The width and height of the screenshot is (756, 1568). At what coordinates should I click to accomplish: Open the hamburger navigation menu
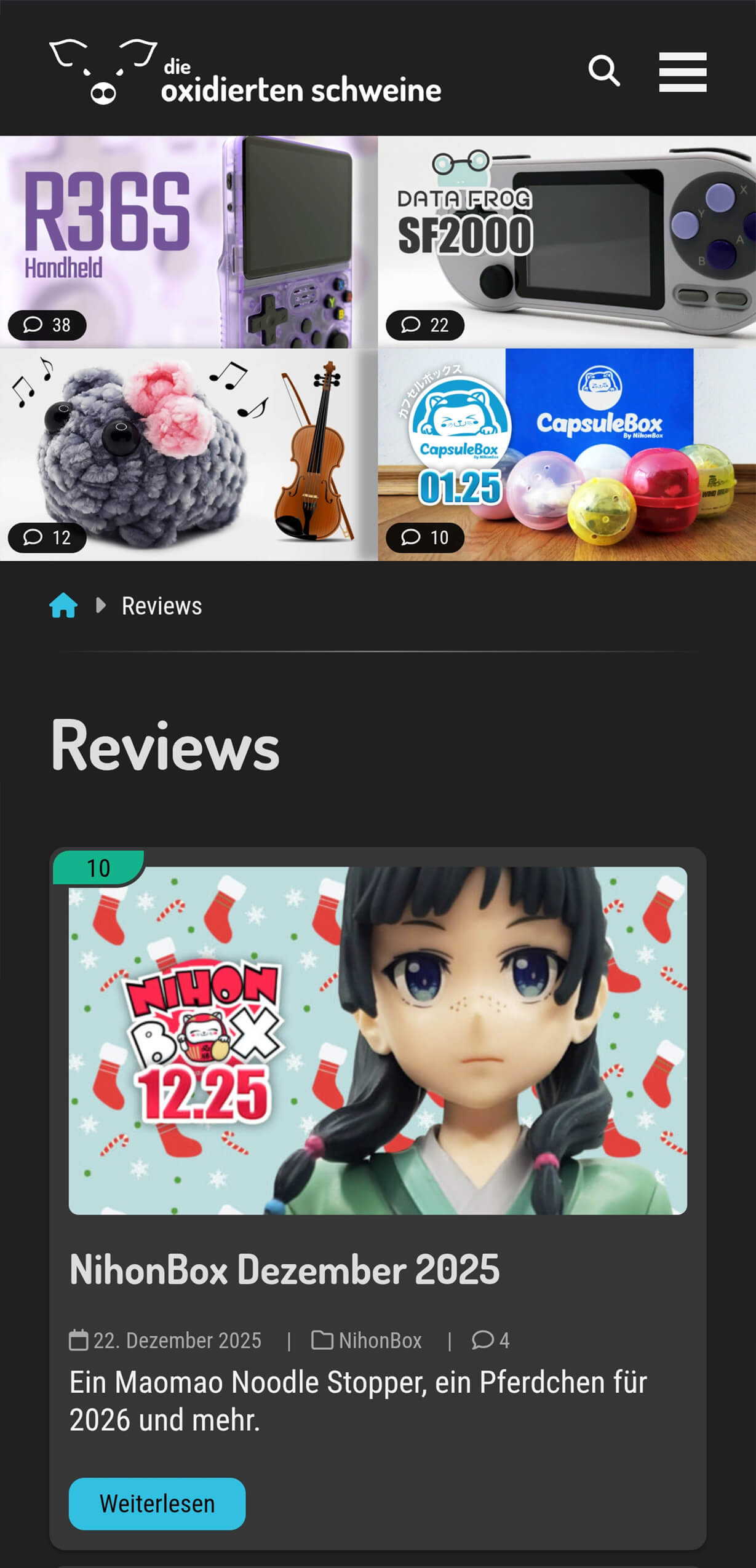click(x=682, y=72)
